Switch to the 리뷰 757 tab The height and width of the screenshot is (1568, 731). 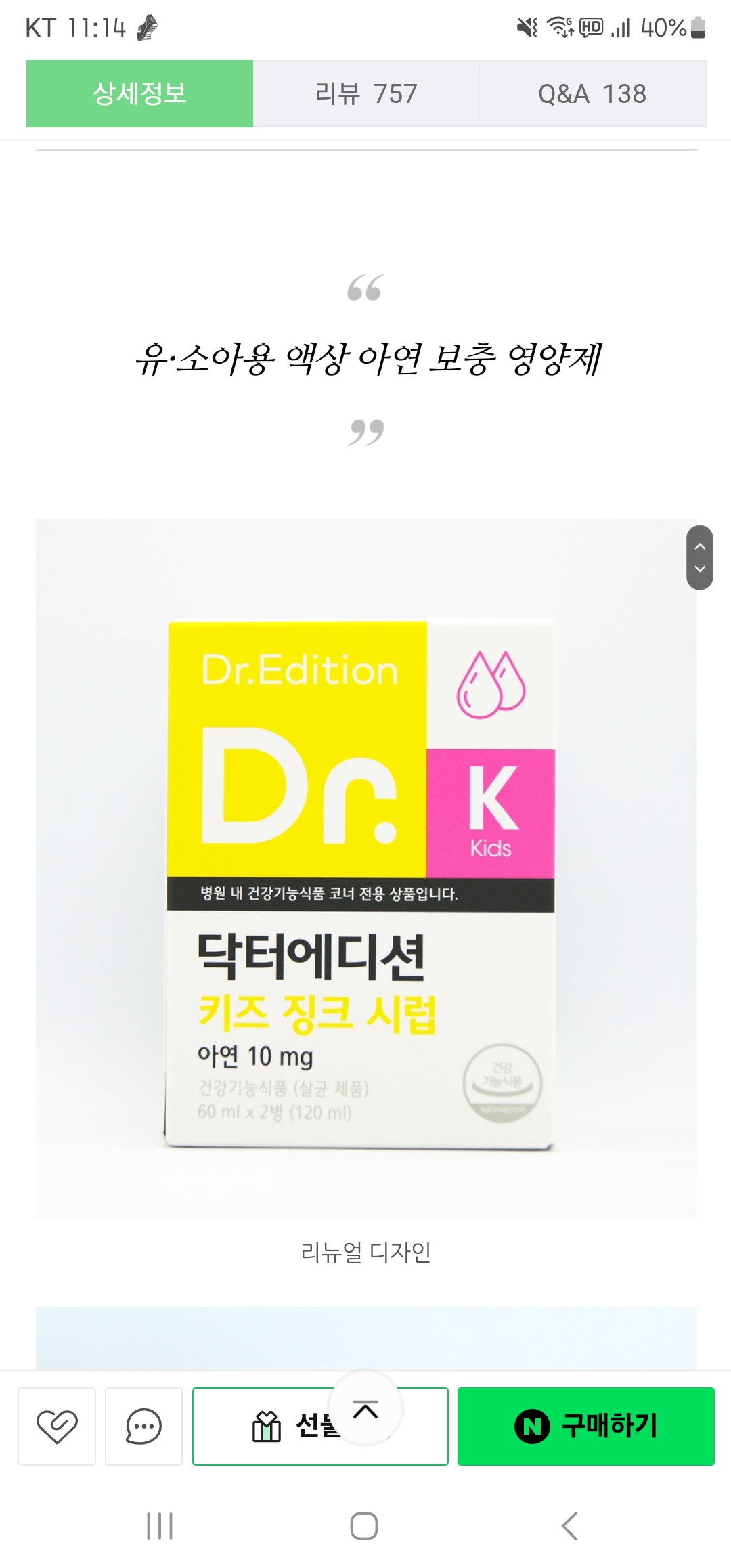(366, 93)
